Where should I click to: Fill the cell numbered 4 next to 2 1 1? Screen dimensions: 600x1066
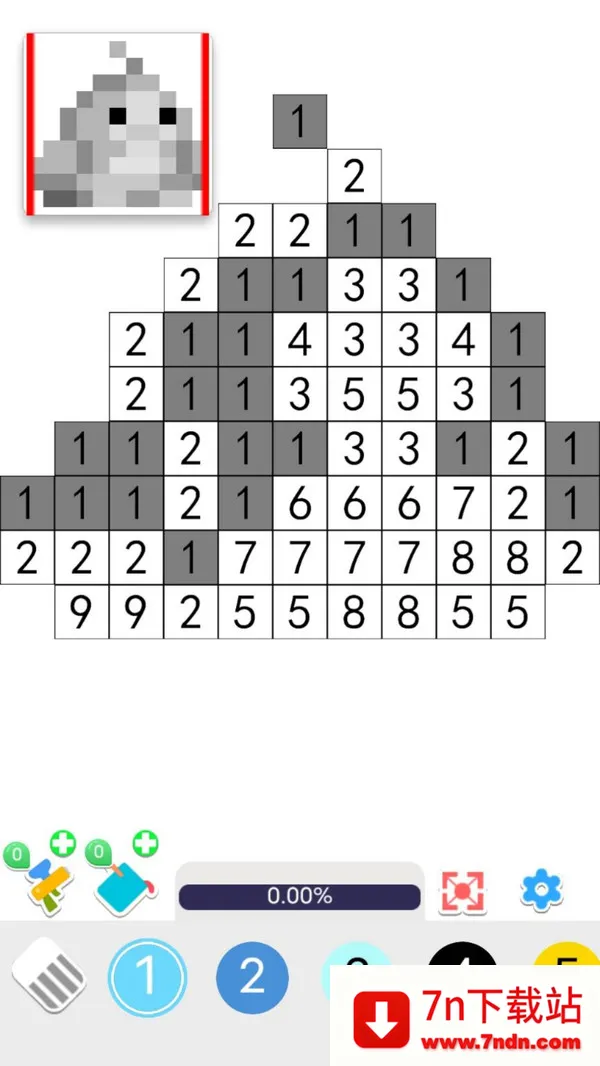tap(299, 340)
